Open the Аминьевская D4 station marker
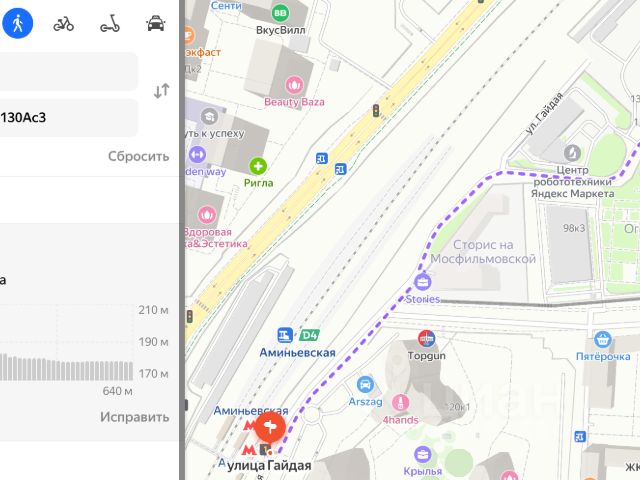Image resolution: width=640 pixels, height=480 pixels. click(x=286, y=335)
